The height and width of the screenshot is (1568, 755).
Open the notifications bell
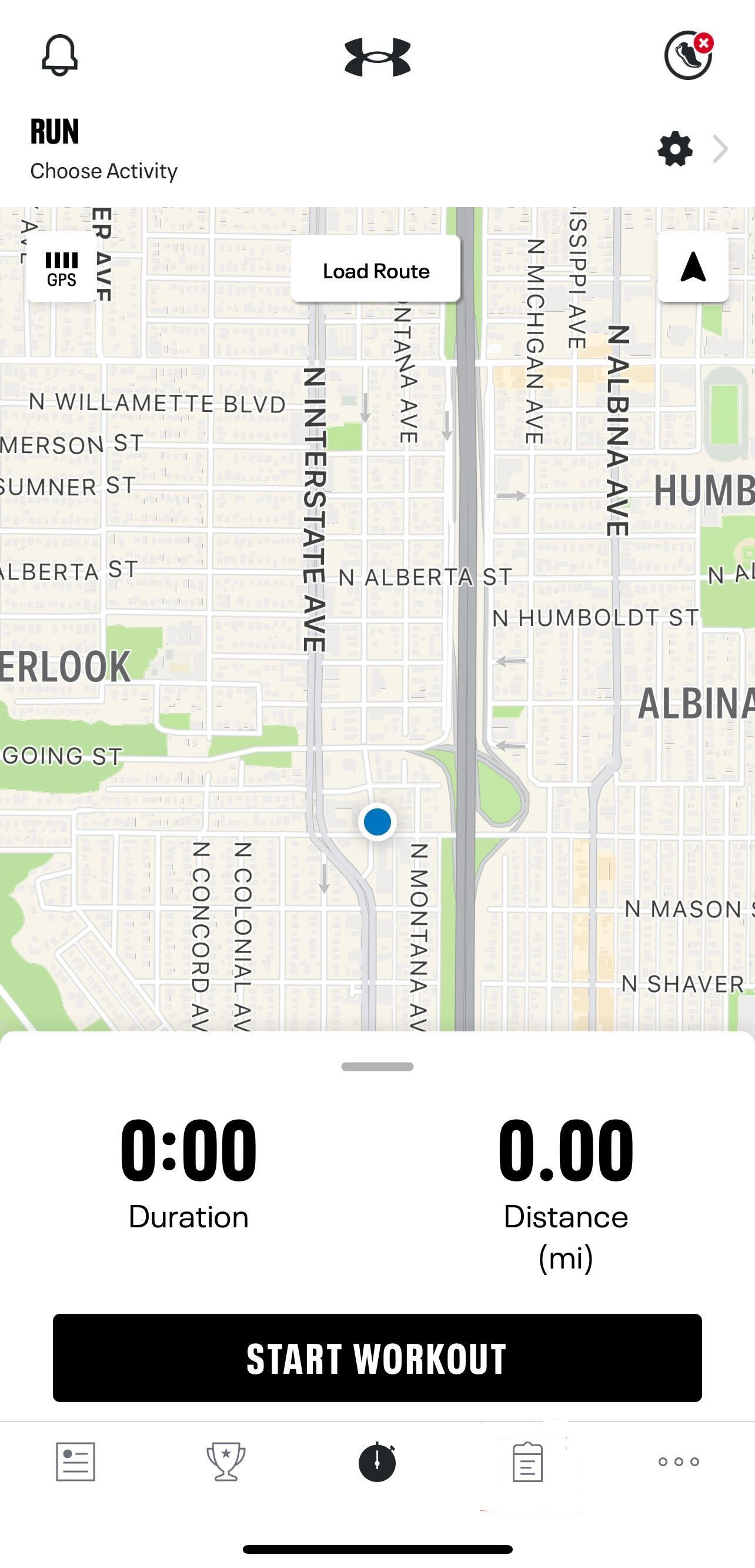(59, 55)
